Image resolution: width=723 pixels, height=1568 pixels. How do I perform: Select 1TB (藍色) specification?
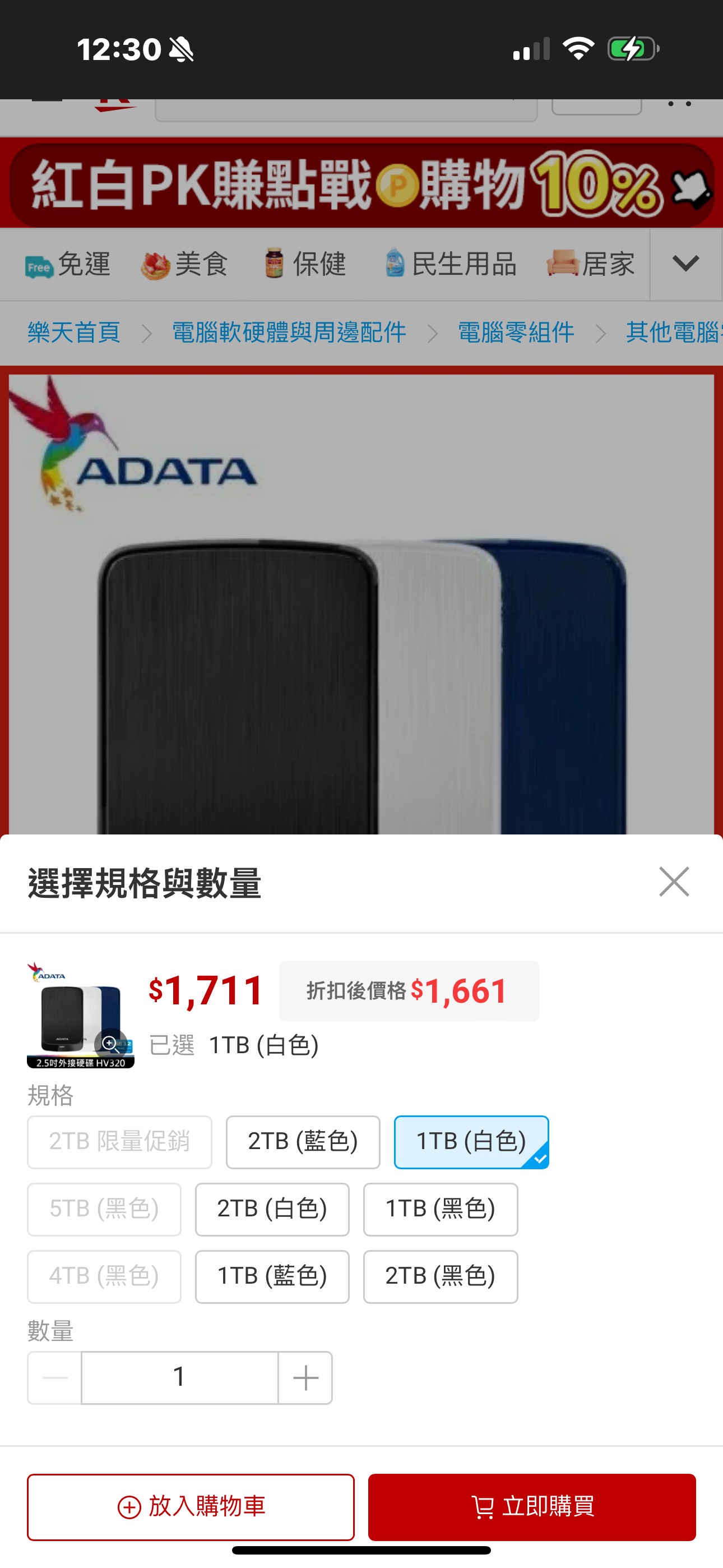pos(272,1276)
